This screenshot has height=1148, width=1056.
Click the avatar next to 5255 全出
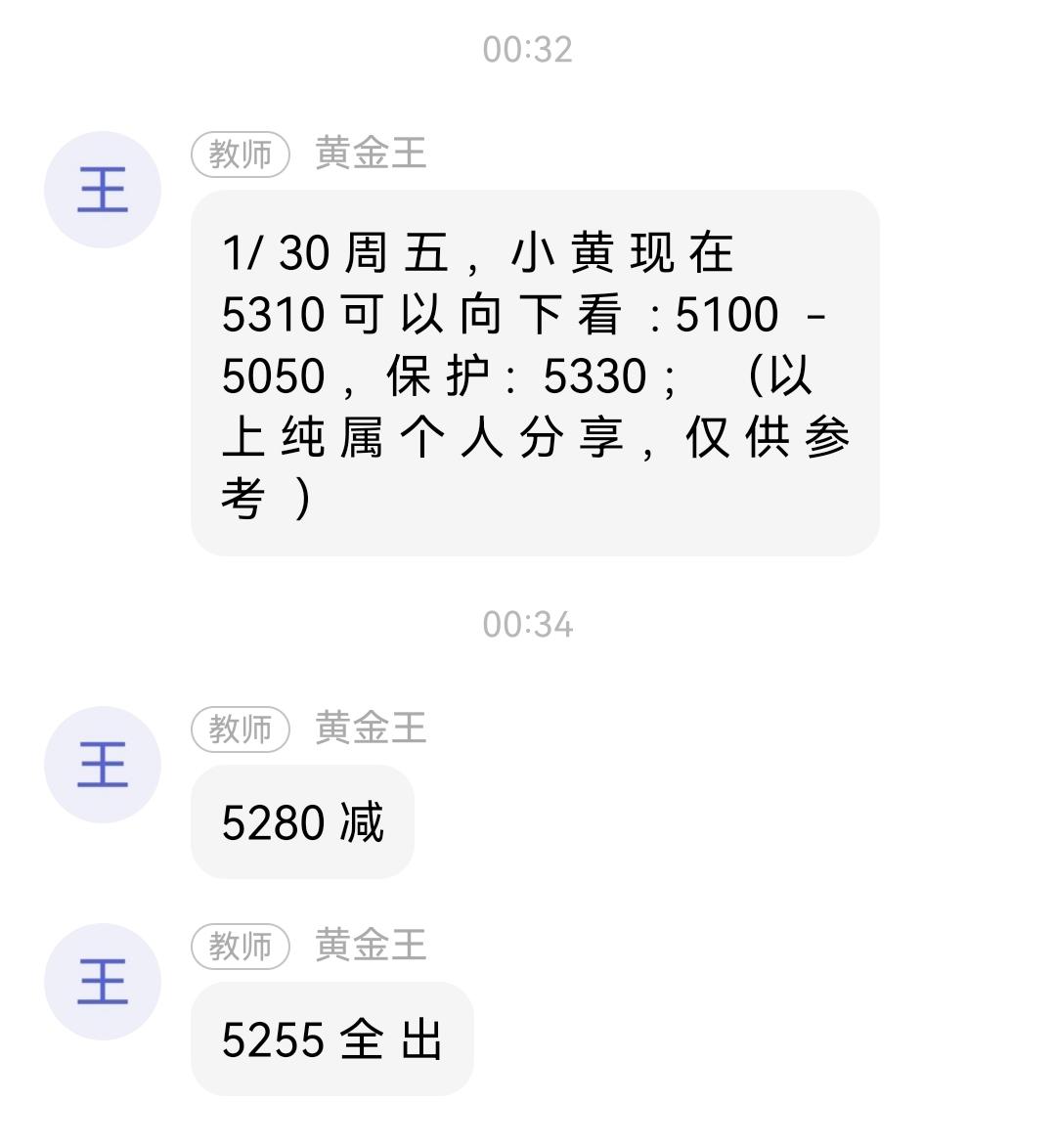pos(102,984)
